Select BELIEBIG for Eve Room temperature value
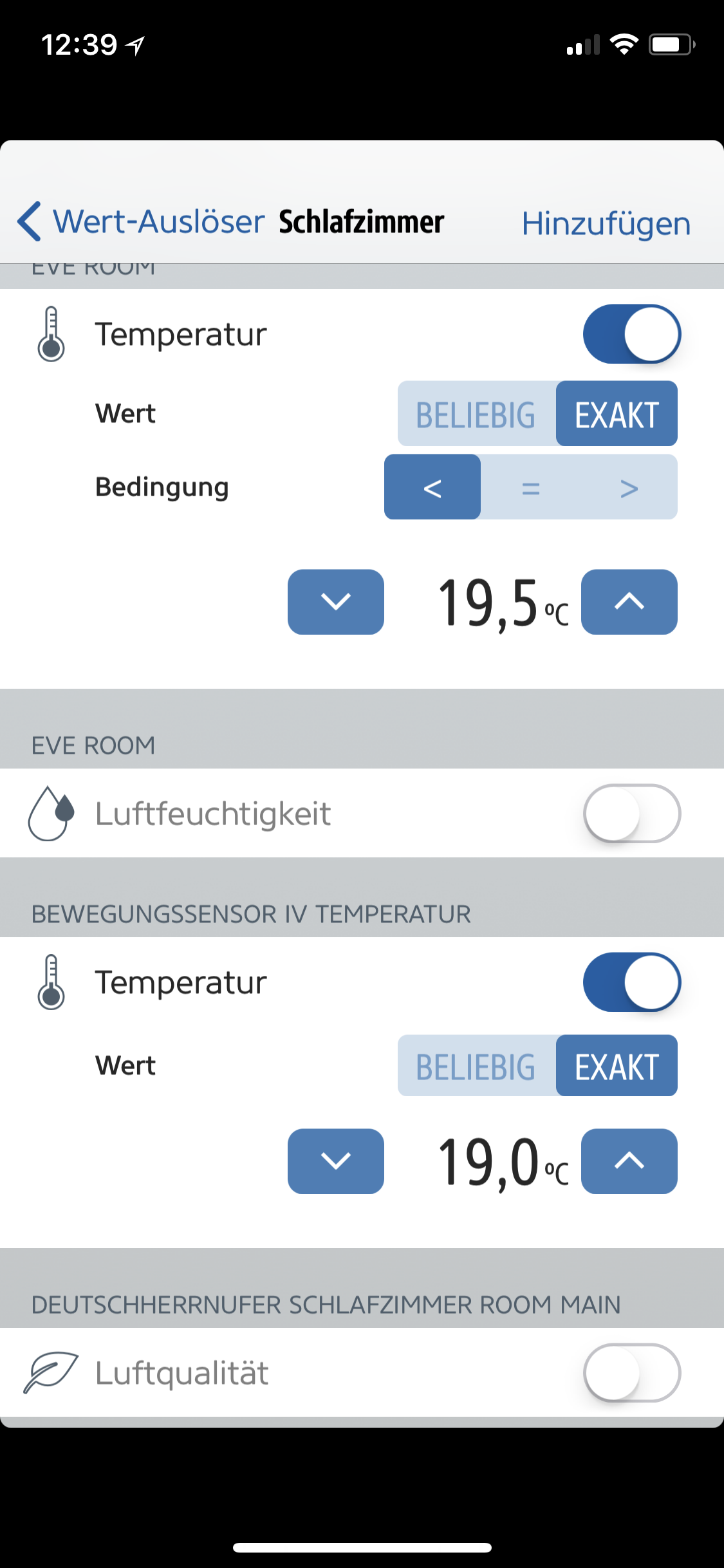Viewport: 724px width, 1568px height. coord(476,414)
